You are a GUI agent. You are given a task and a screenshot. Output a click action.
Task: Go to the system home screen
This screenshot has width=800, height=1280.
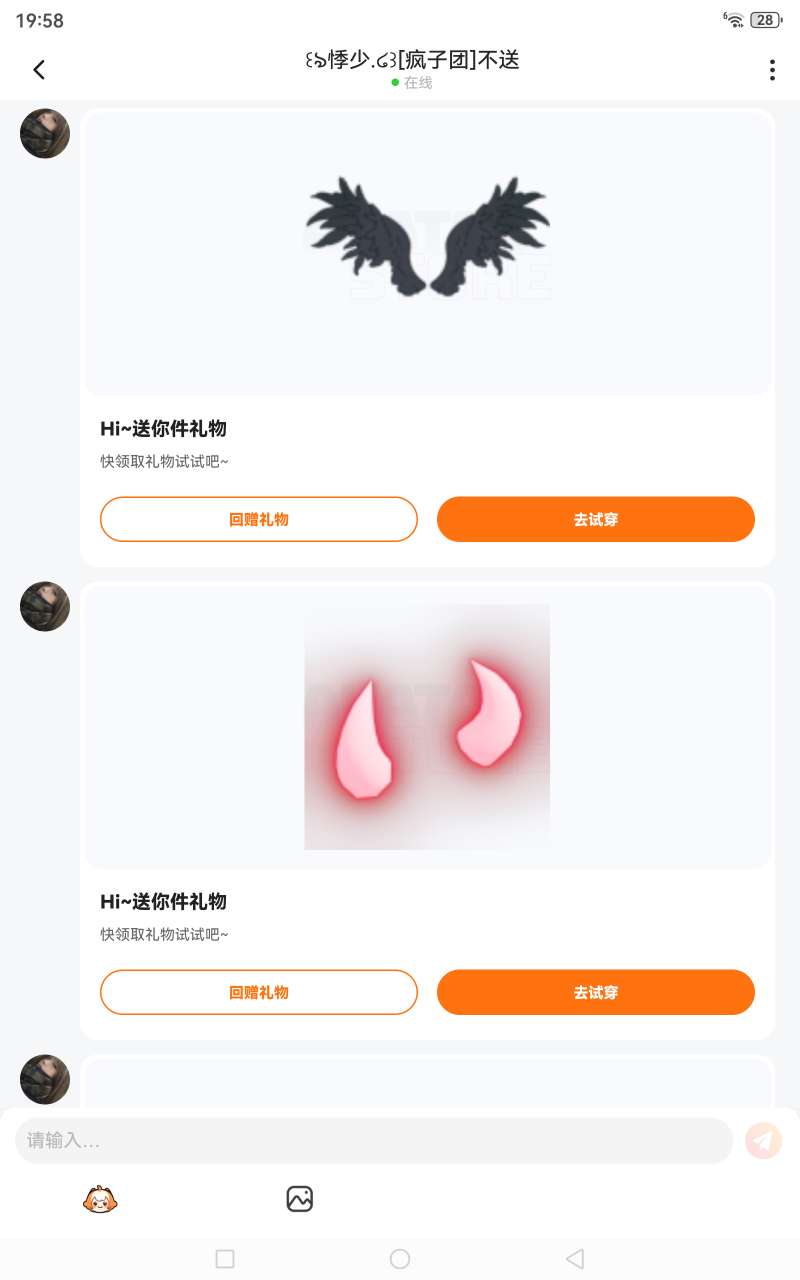point(400,1259)
